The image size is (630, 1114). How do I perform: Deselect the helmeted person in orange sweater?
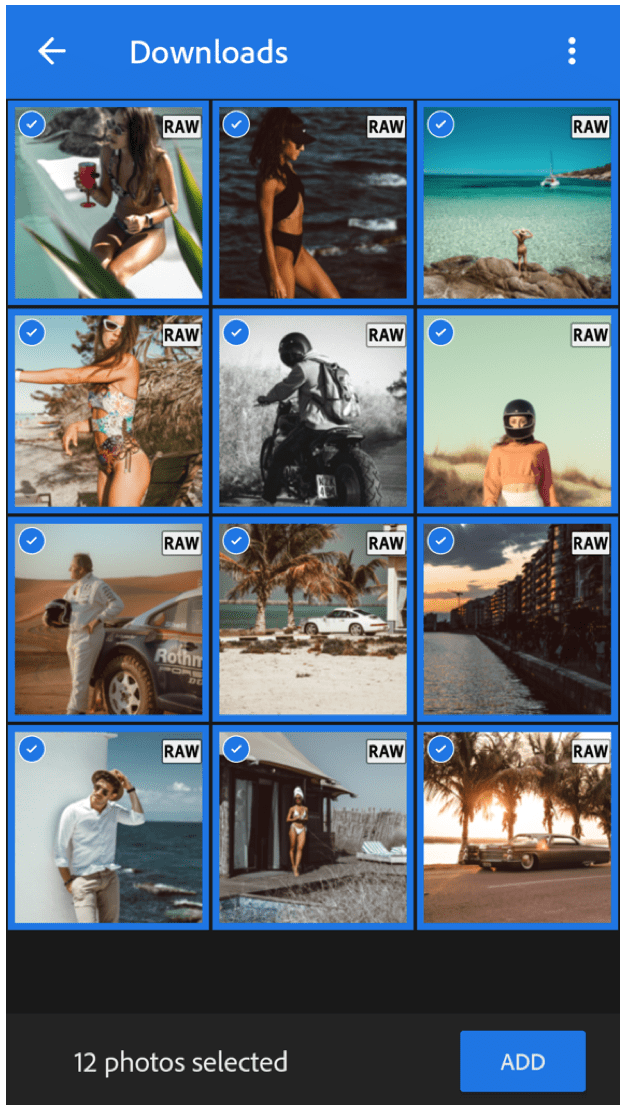(x=517, y=411)
